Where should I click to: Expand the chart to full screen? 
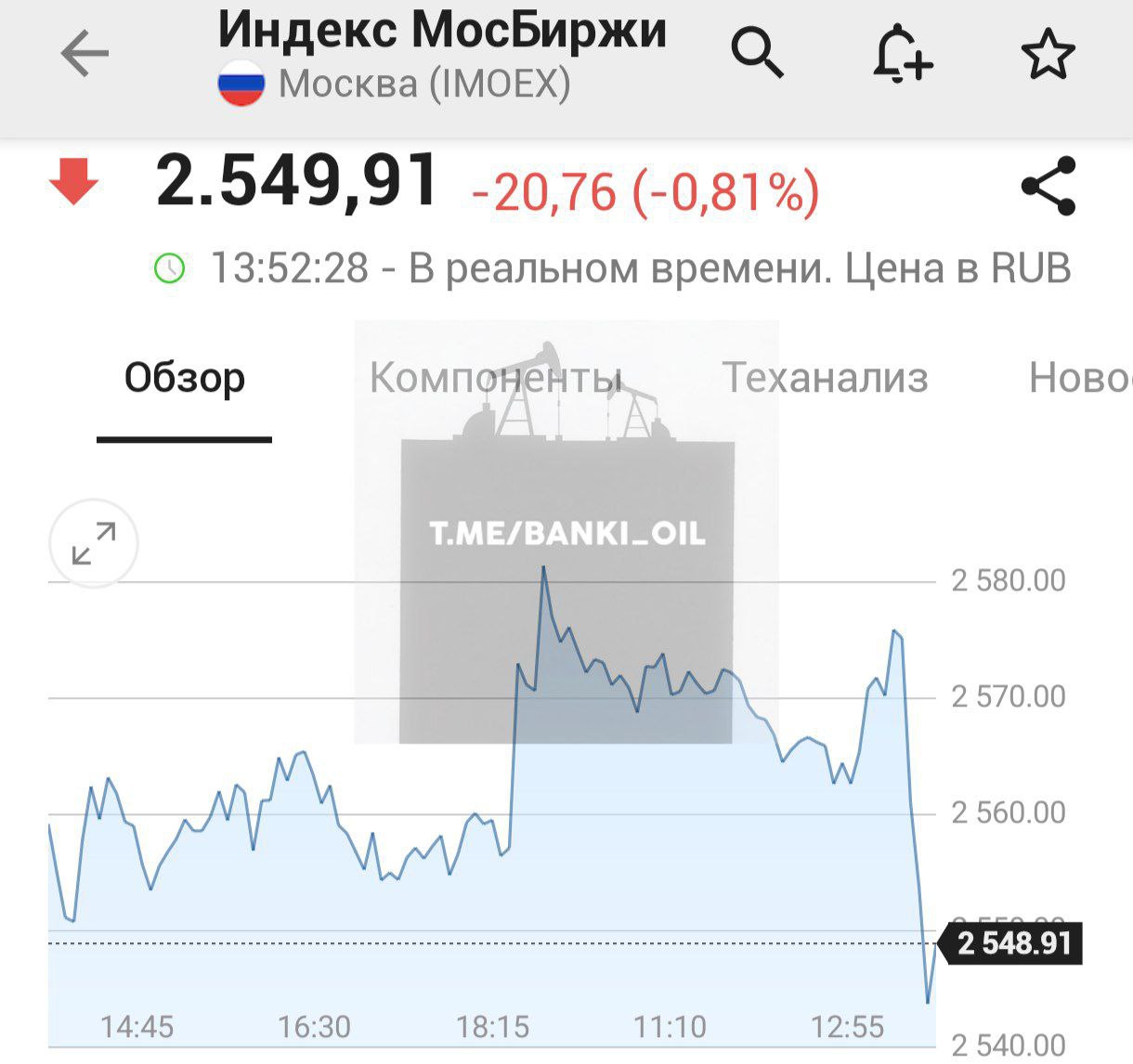coord(94,544)
